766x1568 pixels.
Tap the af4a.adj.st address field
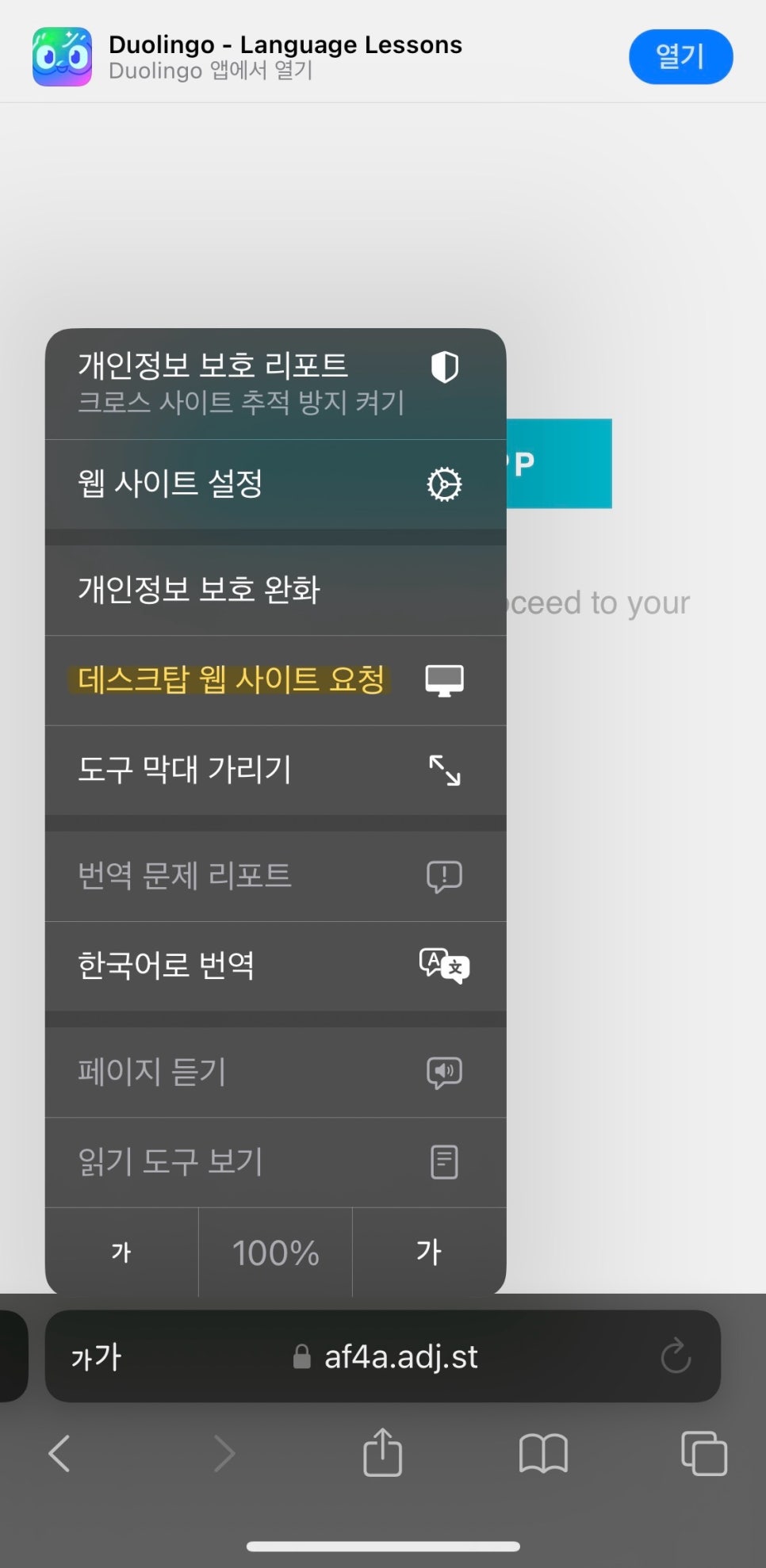[385, 1357]
